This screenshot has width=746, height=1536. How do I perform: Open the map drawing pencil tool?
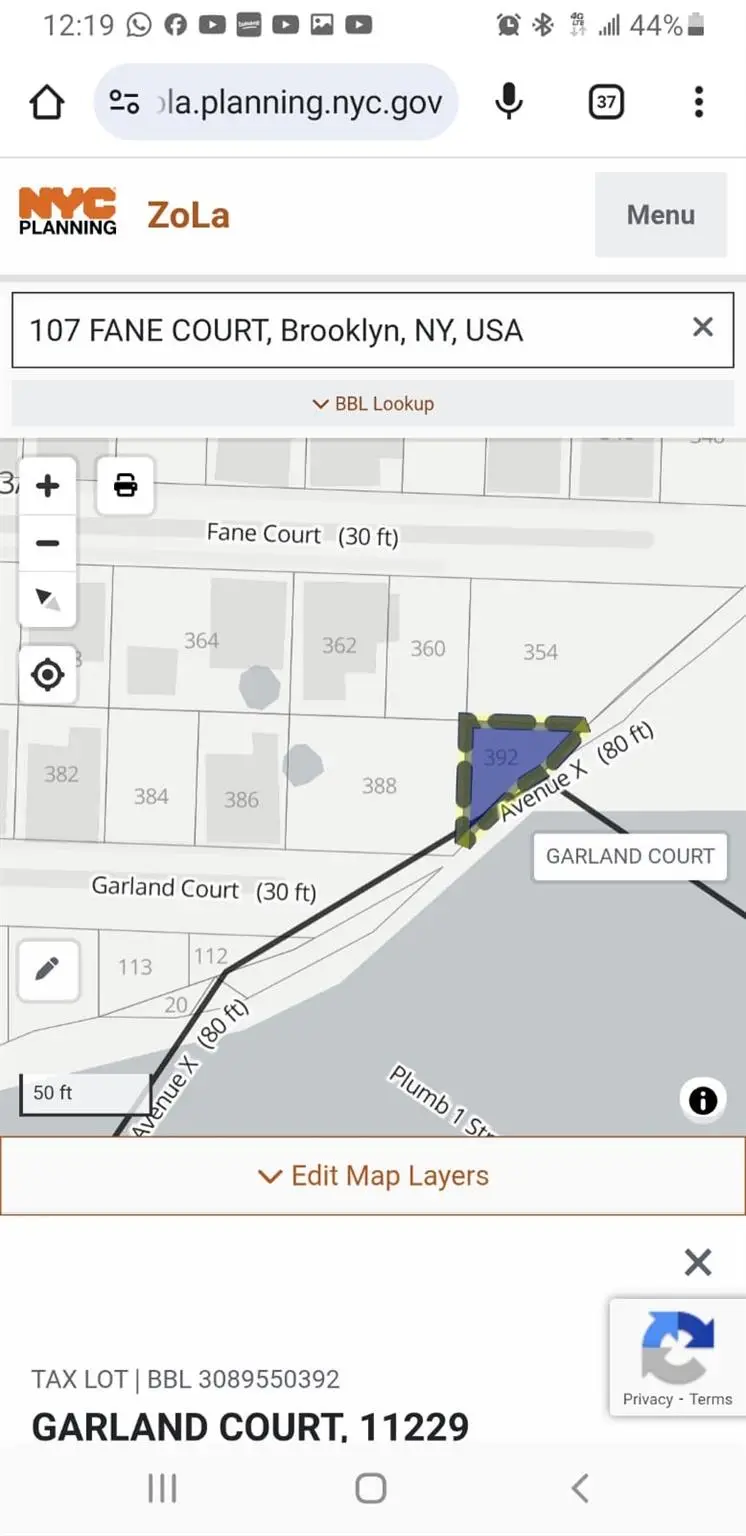pyautogui.click(x=47, y=969)
